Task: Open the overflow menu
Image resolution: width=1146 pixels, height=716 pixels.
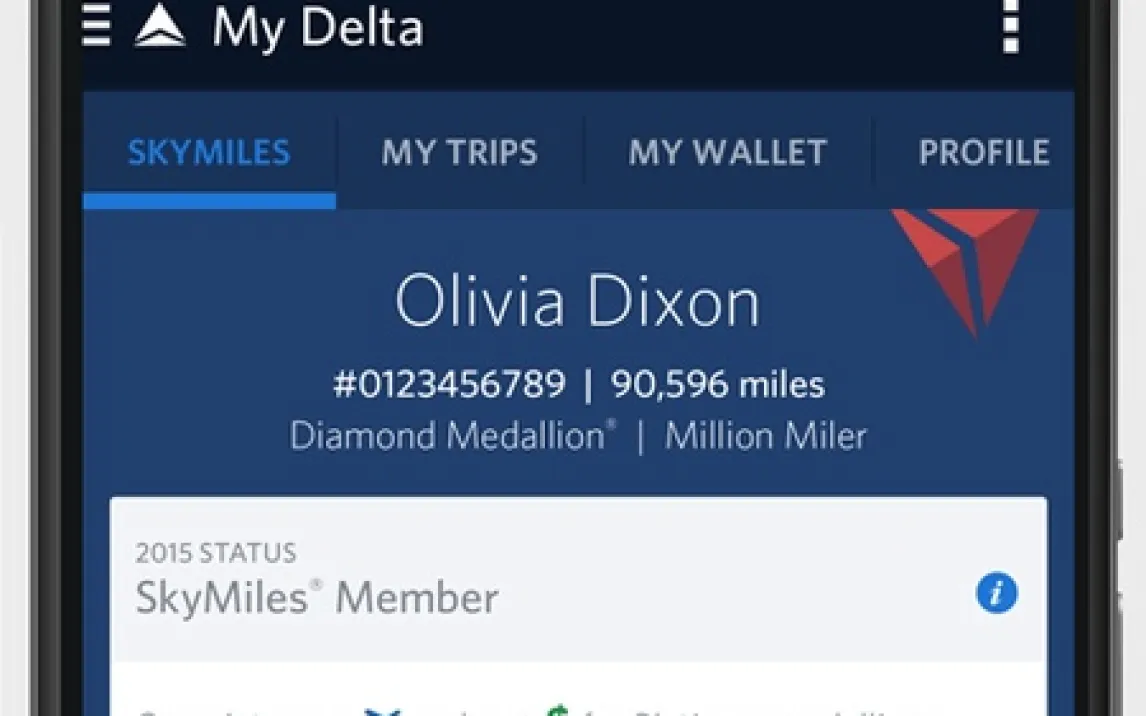Action: pos(1011,25)
